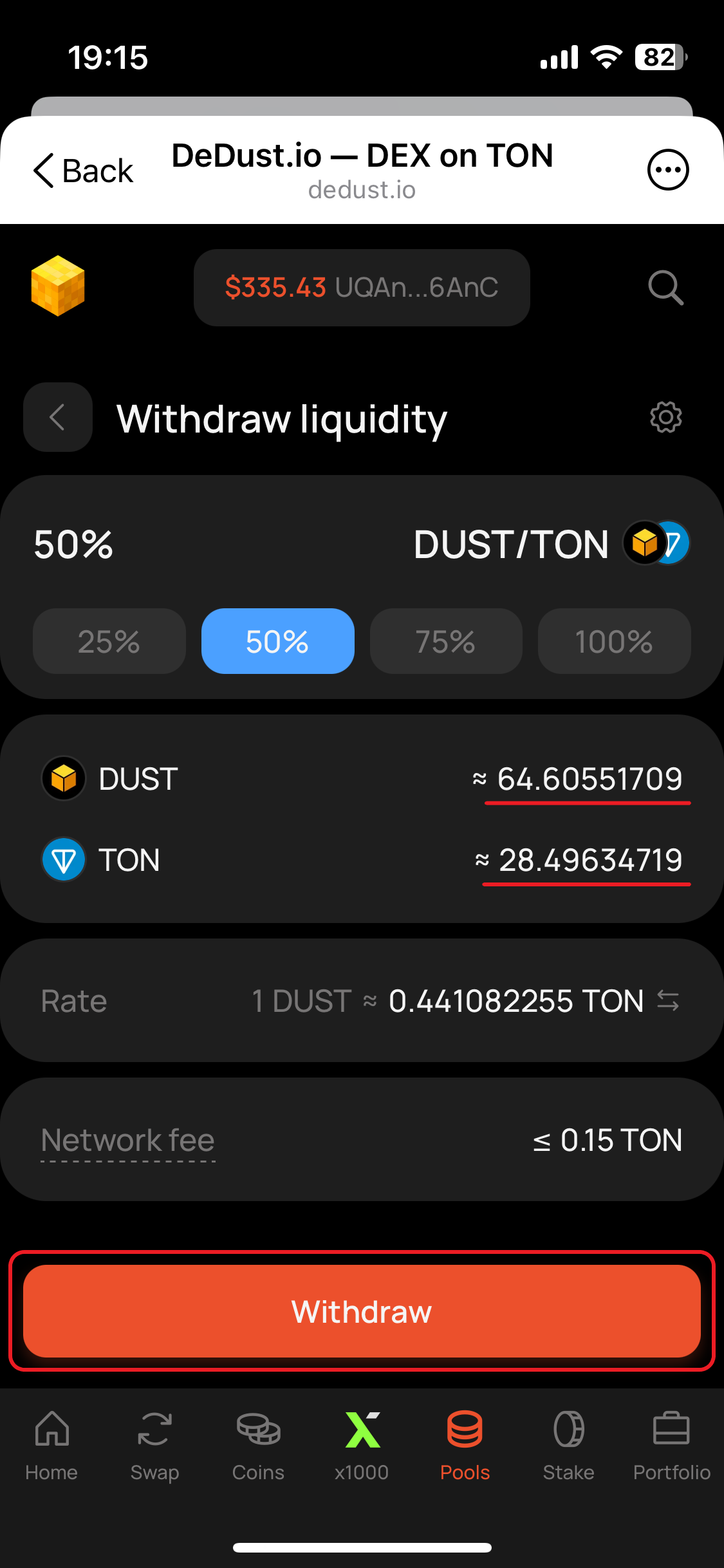
Task: Return from the Withdraw liquidity page
Action: (x=58, y=417)
